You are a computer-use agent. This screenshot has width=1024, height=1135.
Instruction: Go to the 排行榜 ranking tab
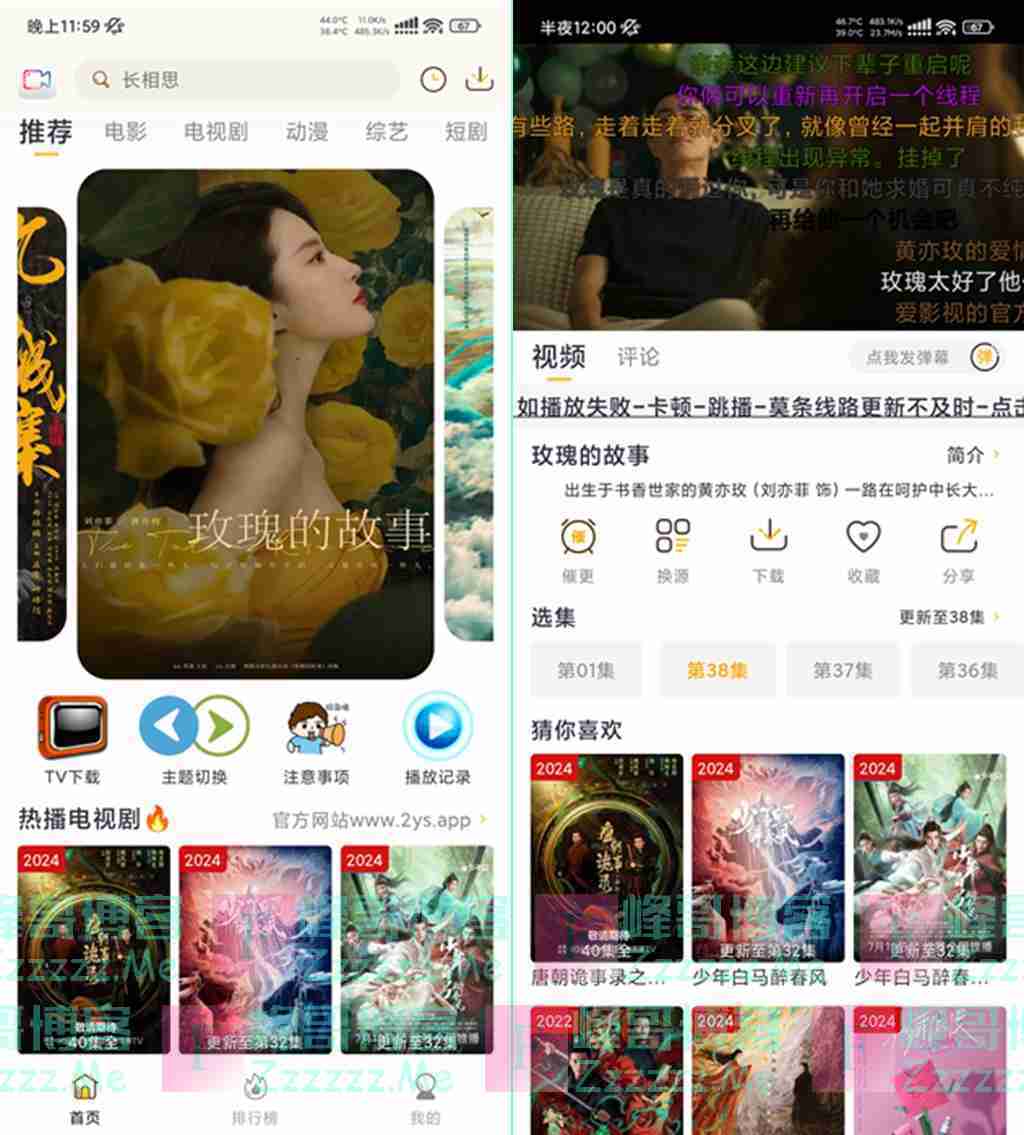[255, 1100]
